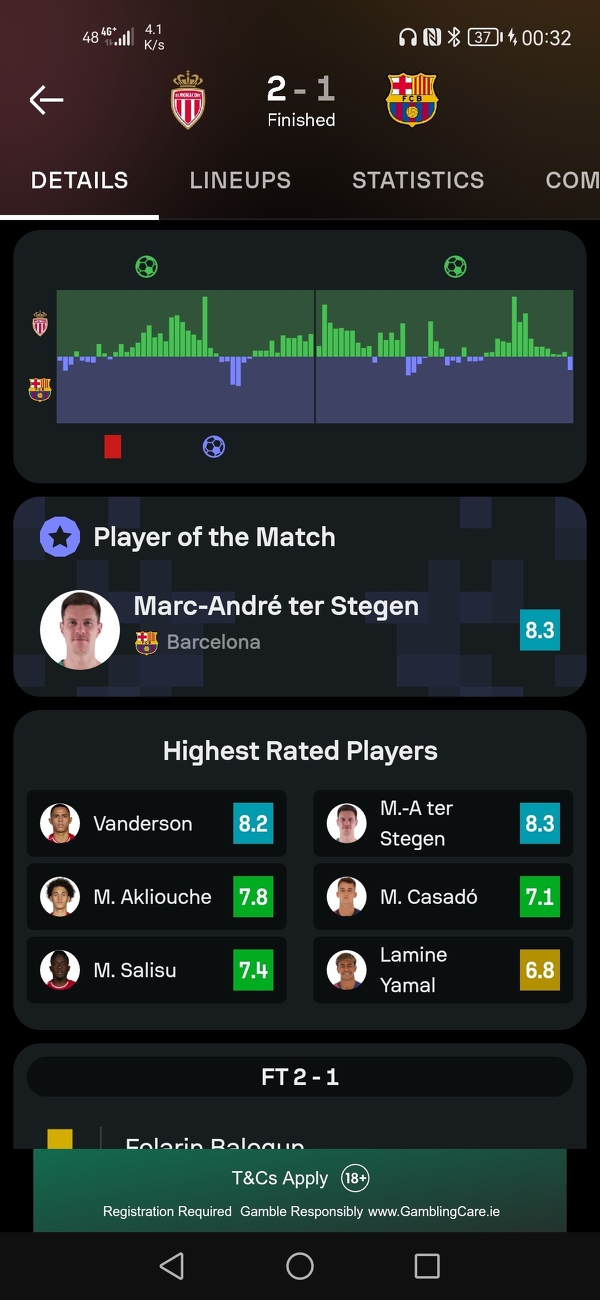Open M. Salisu's player card

(156, 969)
